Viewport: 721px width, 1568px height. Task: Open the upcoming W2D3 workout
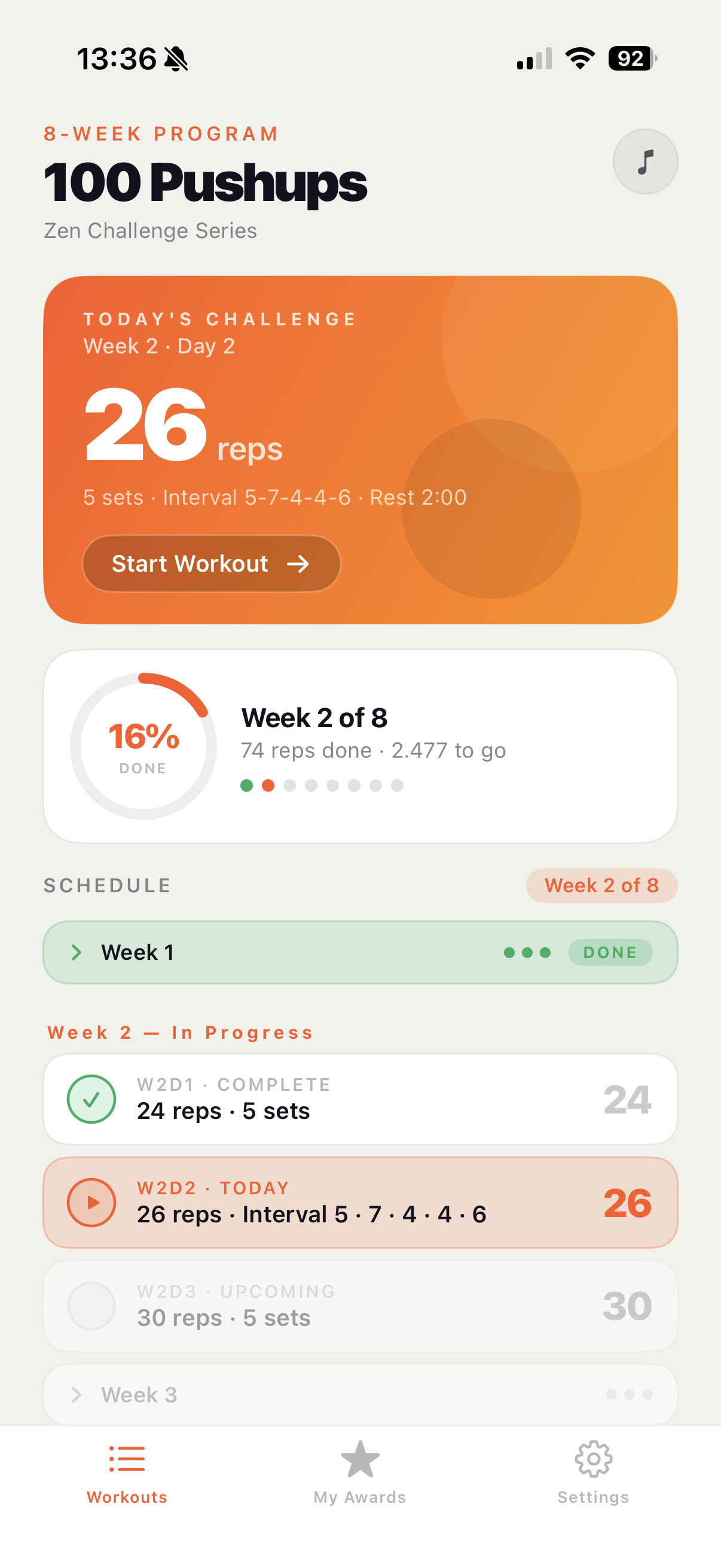coord(360,1305)
